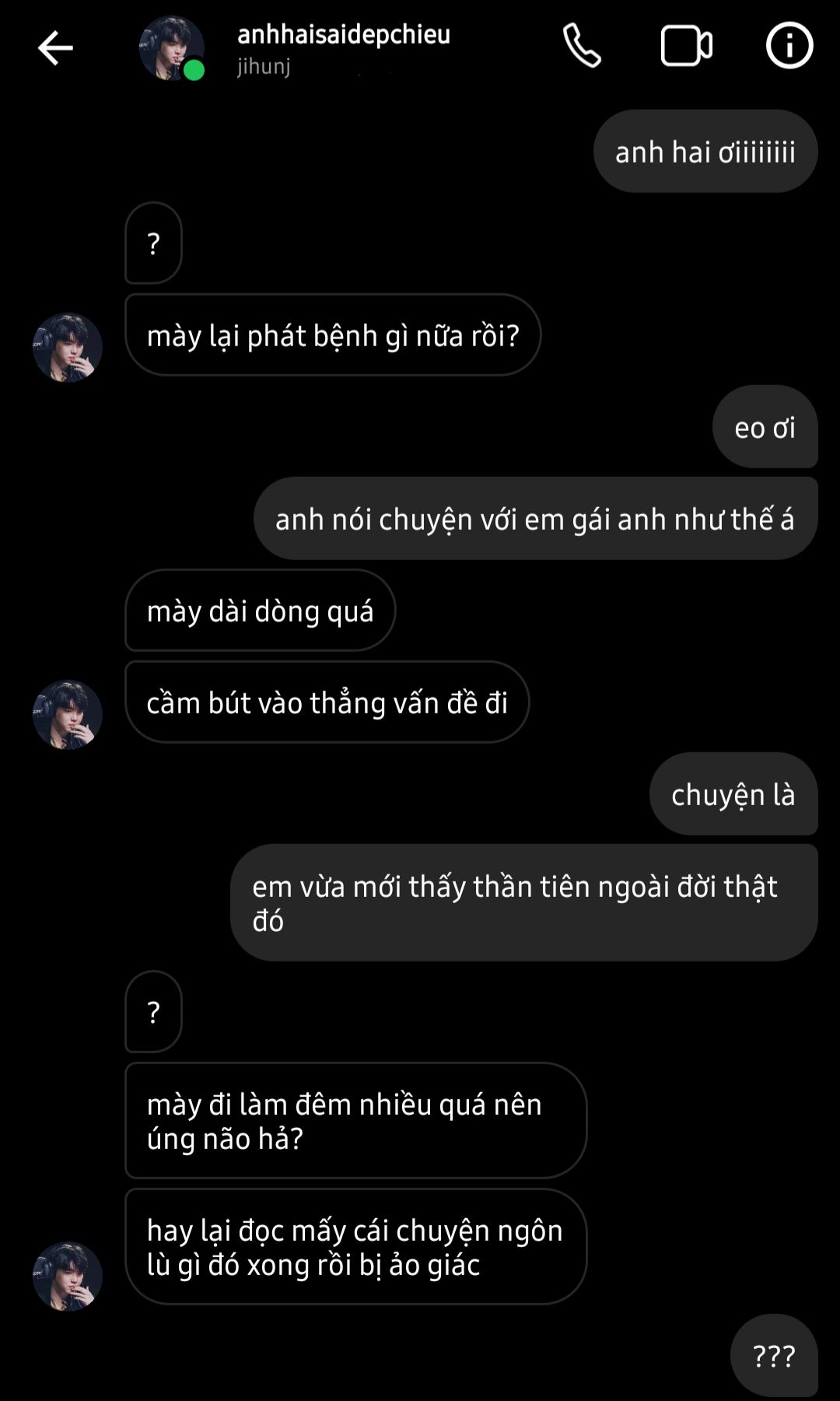Image resolution: width=840 pixels, height=1401 pixels.
Task: Start a video call with anhhaisaidepchieu
Action: [686, 46]
